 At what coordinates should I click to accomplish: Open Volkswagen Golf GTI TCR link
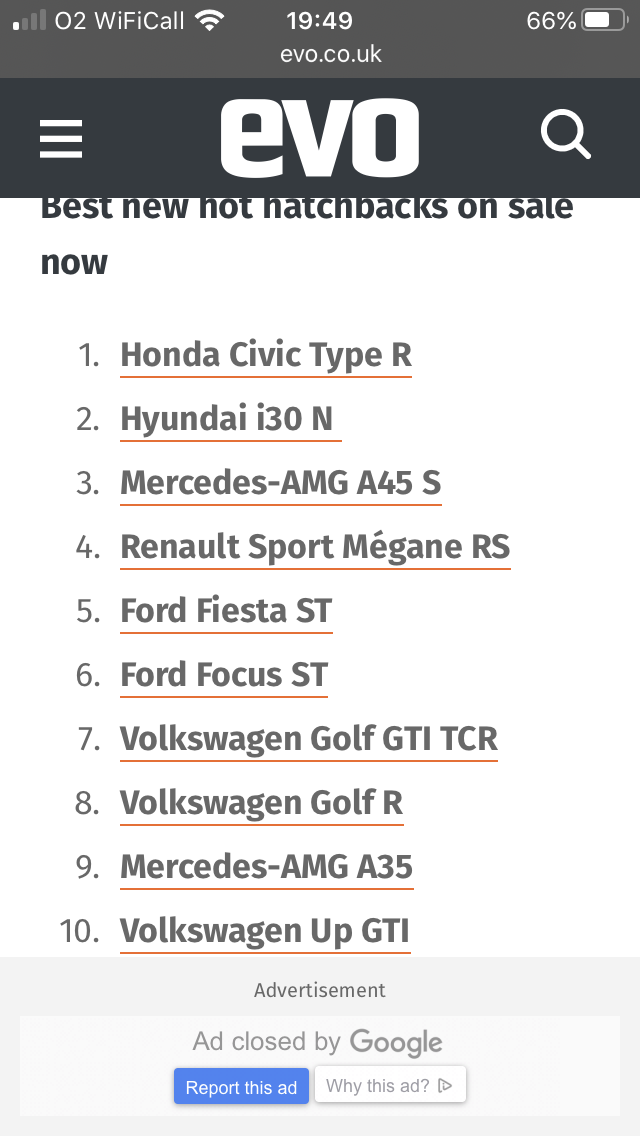click(x=309, y=739)
